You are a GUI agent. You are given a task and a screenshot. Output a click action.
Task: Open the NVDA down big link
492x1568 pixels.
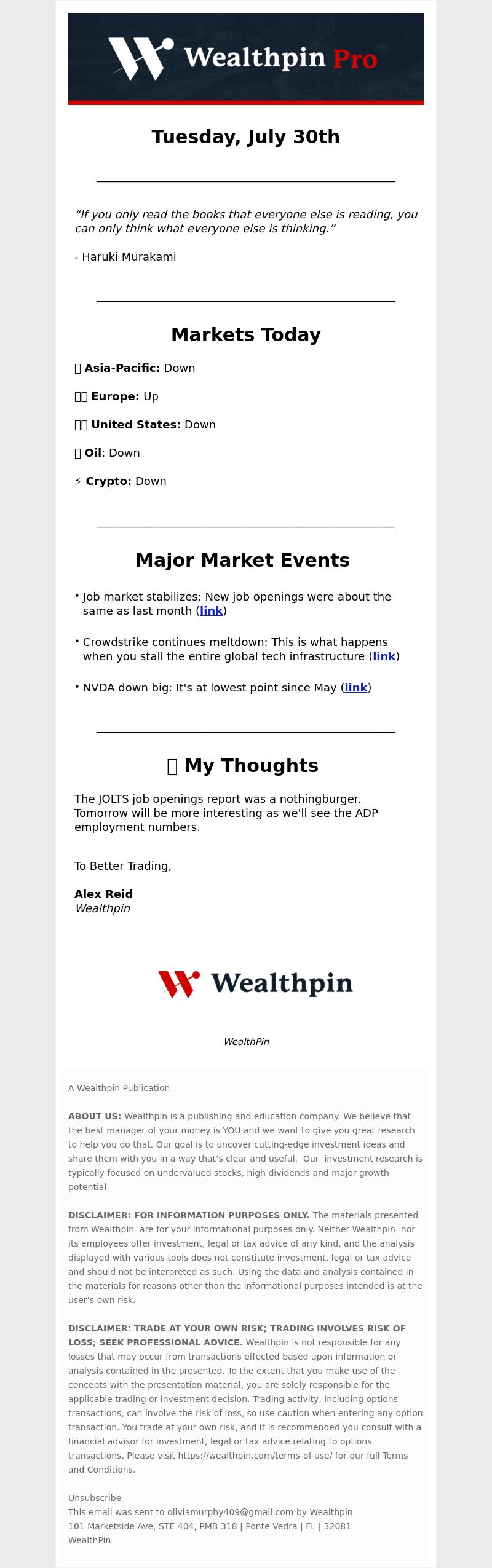pyautogui.click(x=355, y=688)
